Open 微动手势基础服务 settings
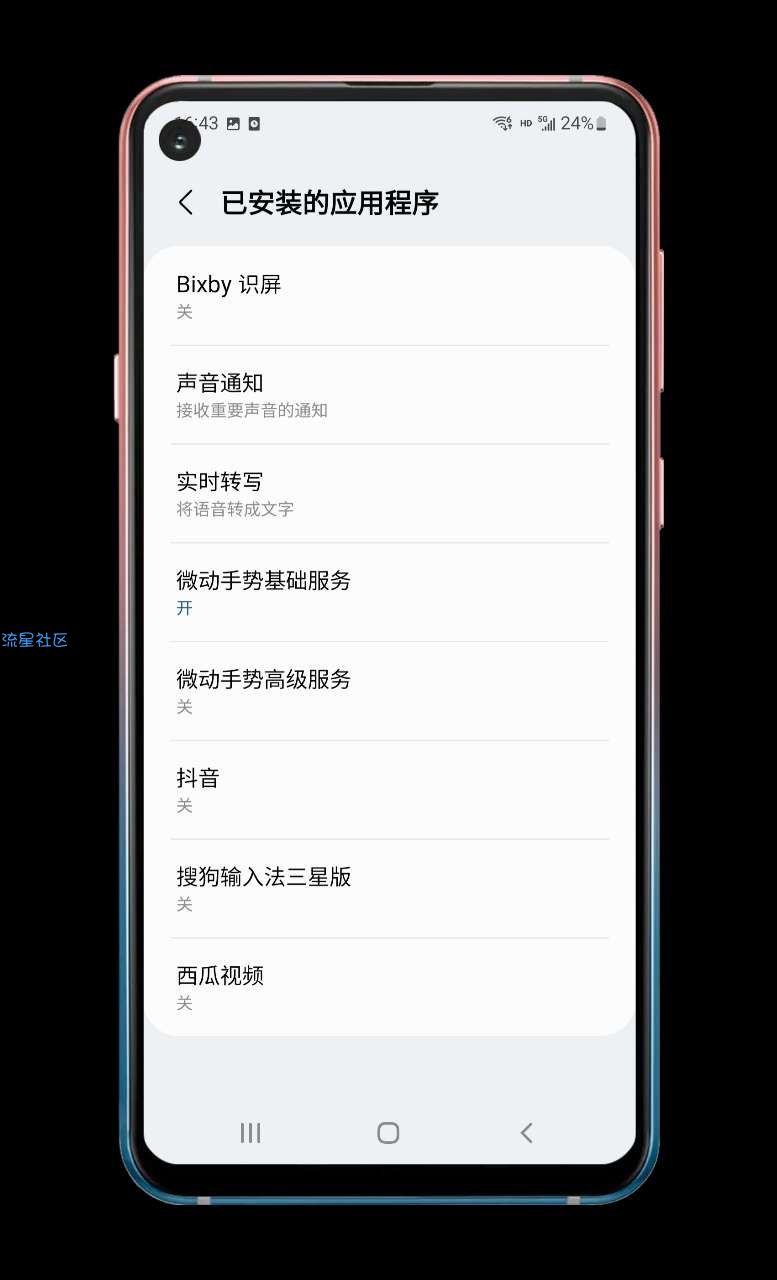The image size is (777, 1280). [x=388, y=592]
